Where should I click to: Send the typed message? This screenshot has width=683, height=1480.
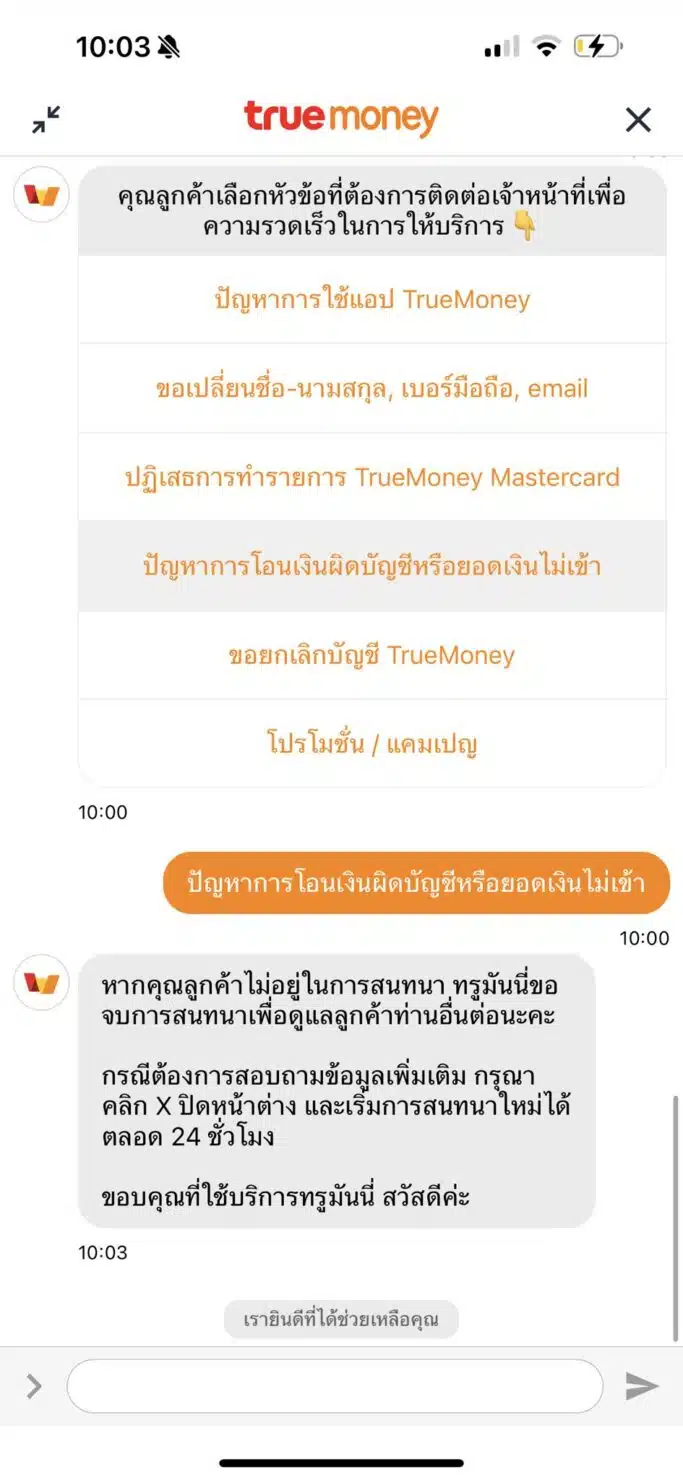tap(641, 1385)
